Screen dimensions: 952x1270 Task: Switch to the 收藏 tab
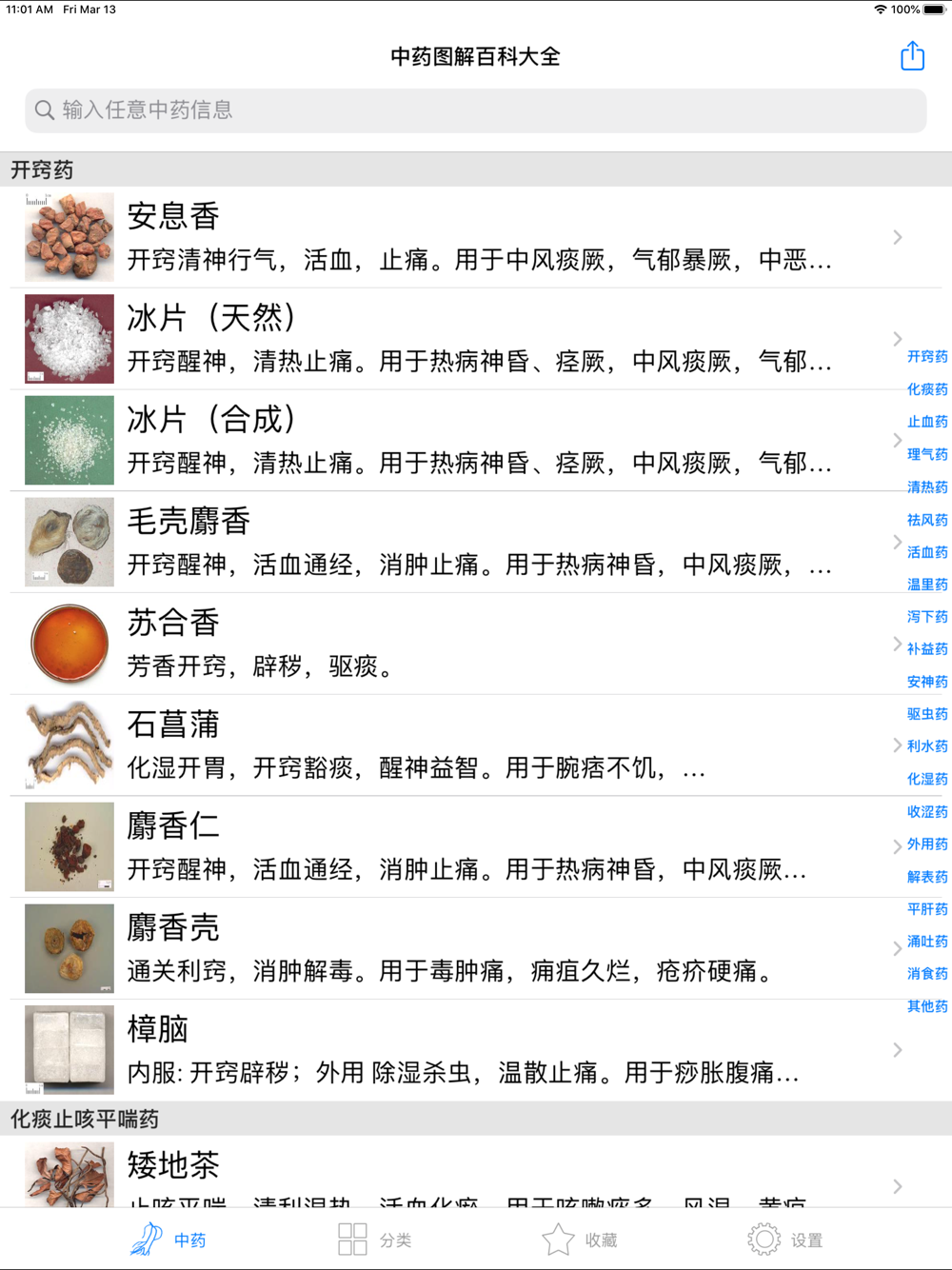tap(580, 1240)
